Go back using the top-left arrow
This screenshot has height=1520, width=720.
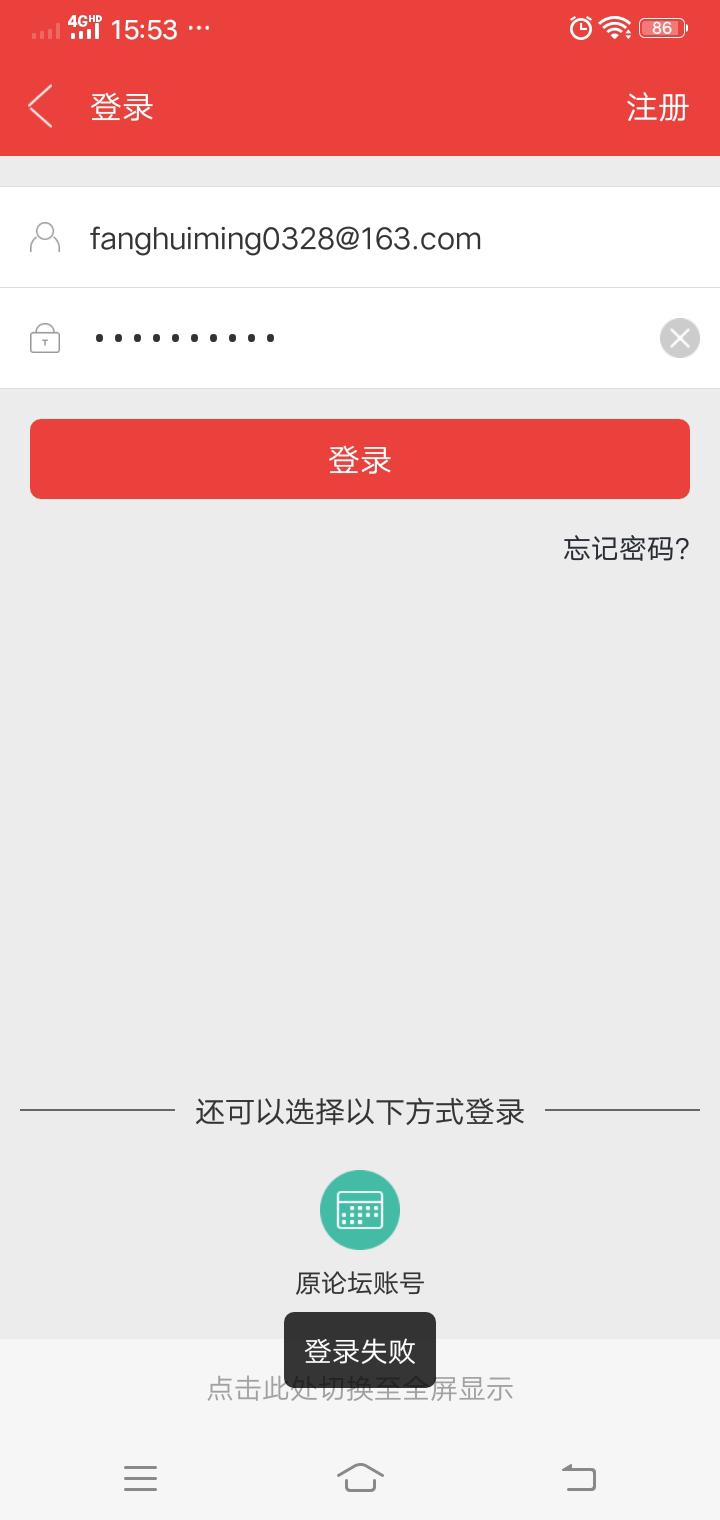tap(41, 107)
